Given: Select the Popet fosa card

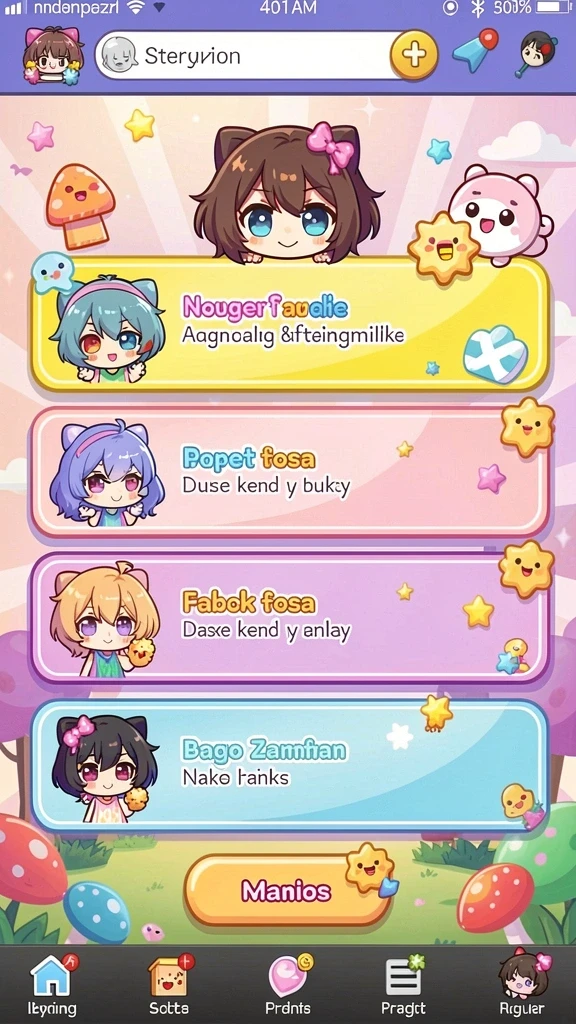Looking at the screenshot, I should pos(289,472).
